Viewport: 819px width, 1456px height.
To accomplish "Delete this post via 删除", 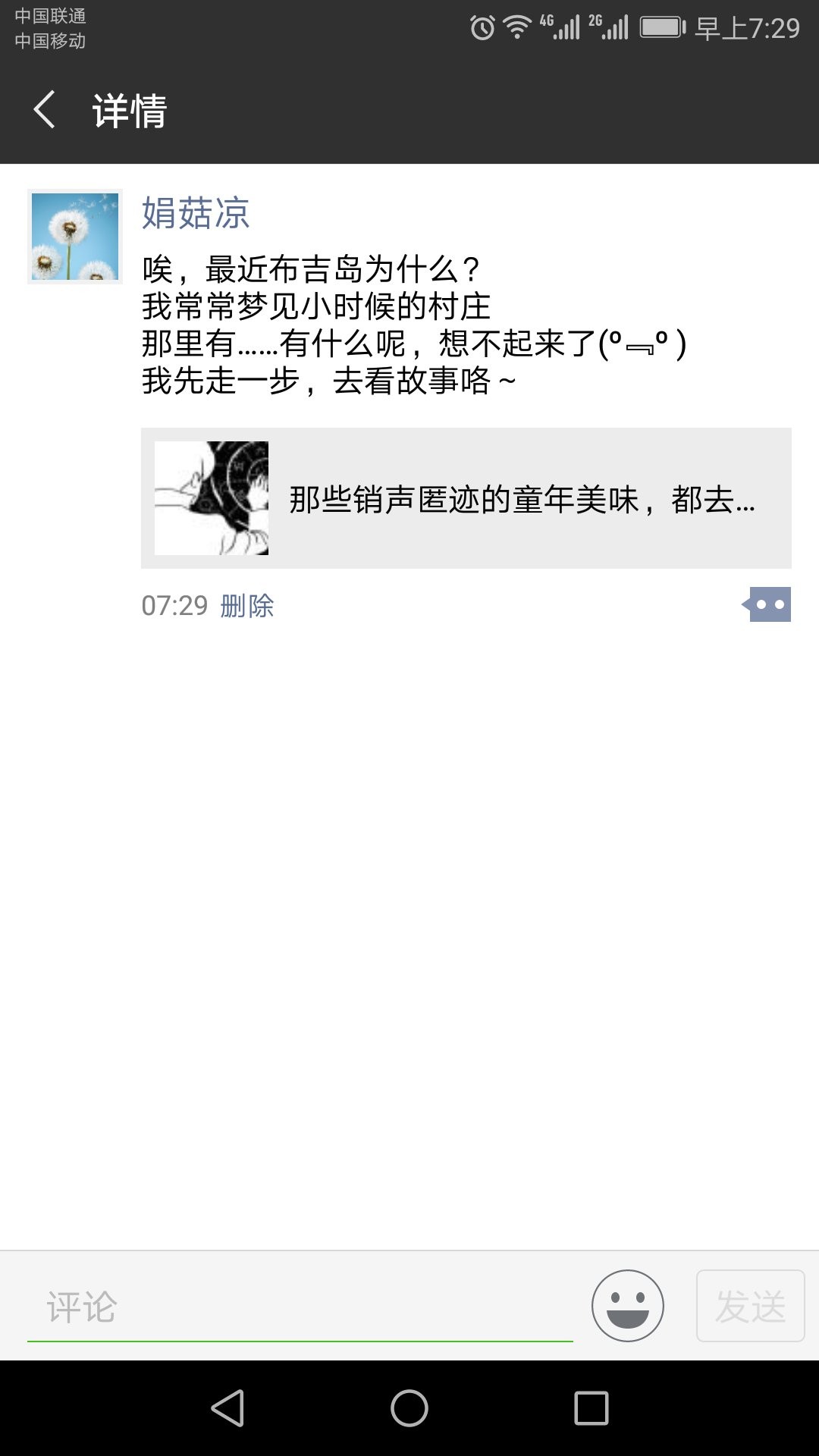I will pos(247,606).
